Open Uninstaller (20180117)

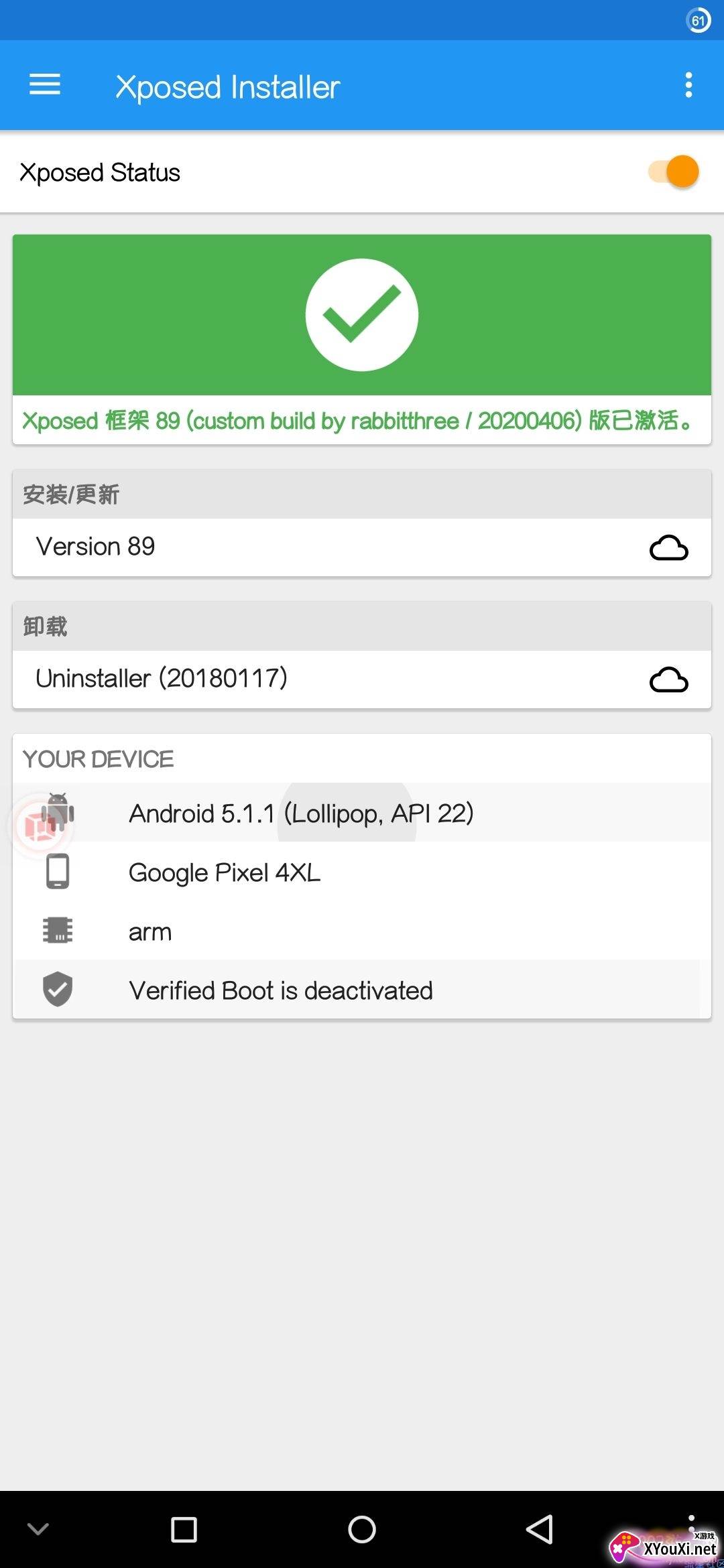click(x=362, y=679)
